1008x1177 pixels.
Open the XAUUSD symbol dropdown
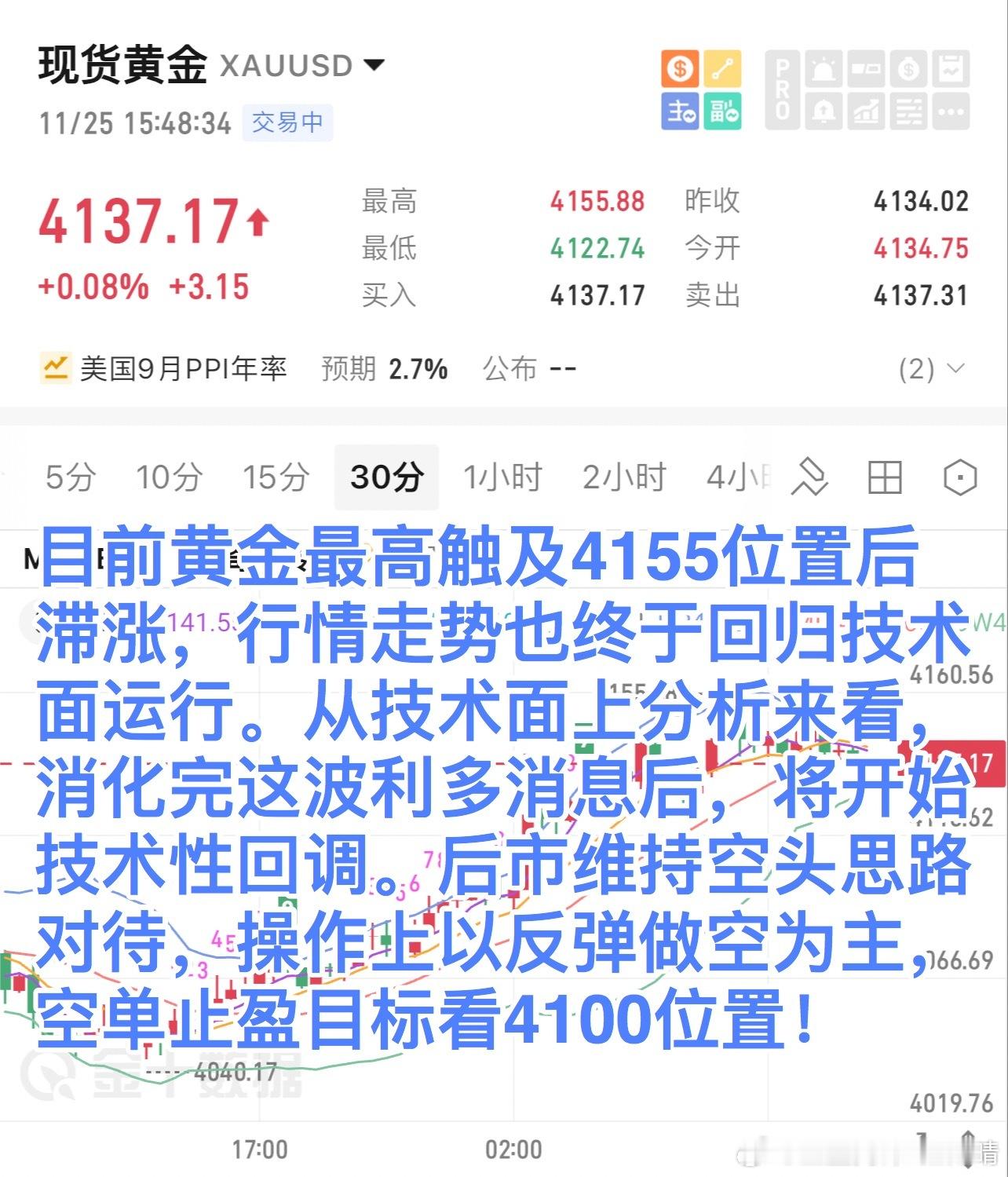pyautogui.click(x=376, y=67)
